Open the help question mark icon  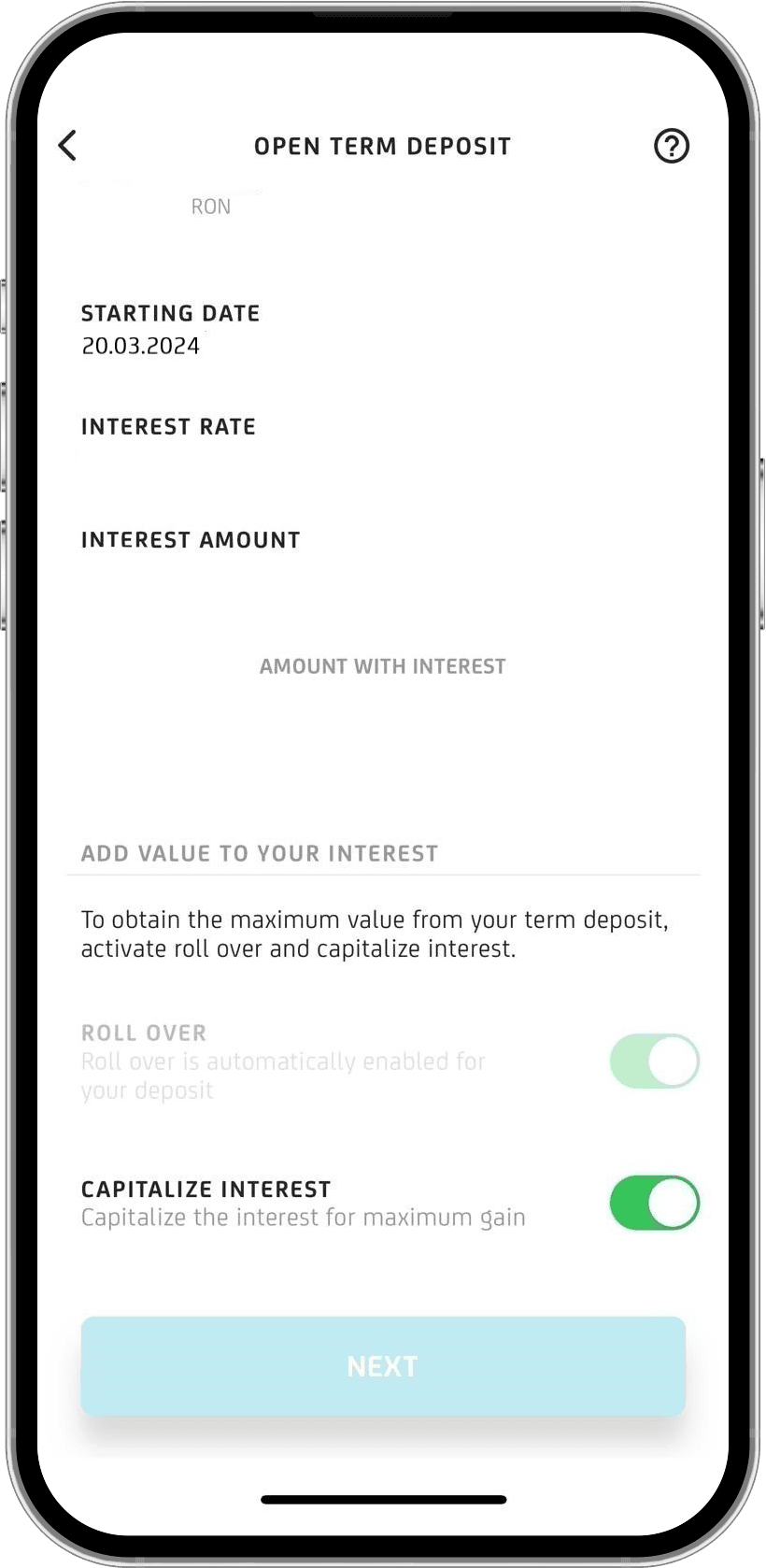671,146
